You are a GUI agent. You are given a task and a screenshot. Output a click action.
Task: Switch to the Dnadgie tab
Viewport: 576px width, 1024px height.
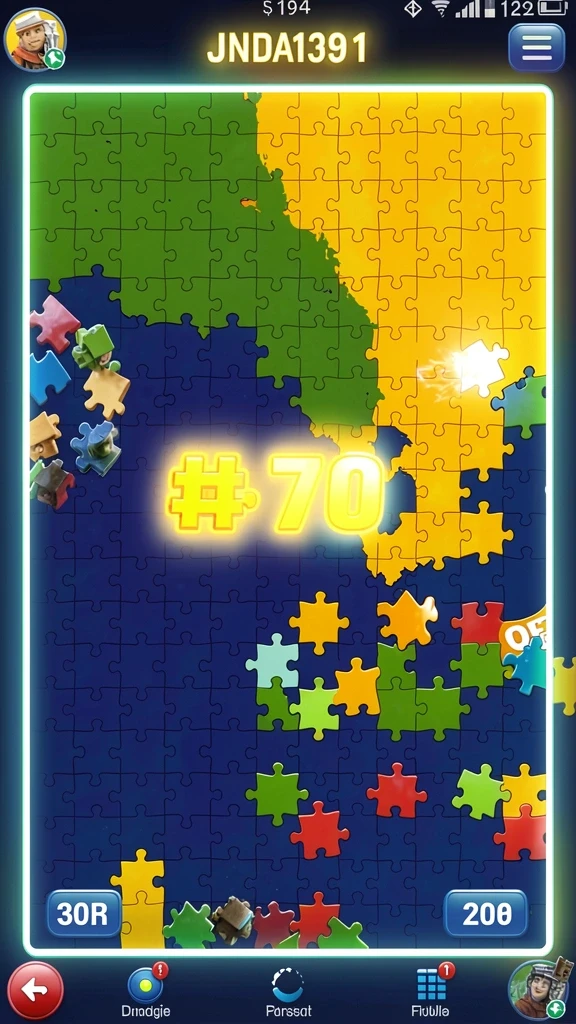pos(146,990)
